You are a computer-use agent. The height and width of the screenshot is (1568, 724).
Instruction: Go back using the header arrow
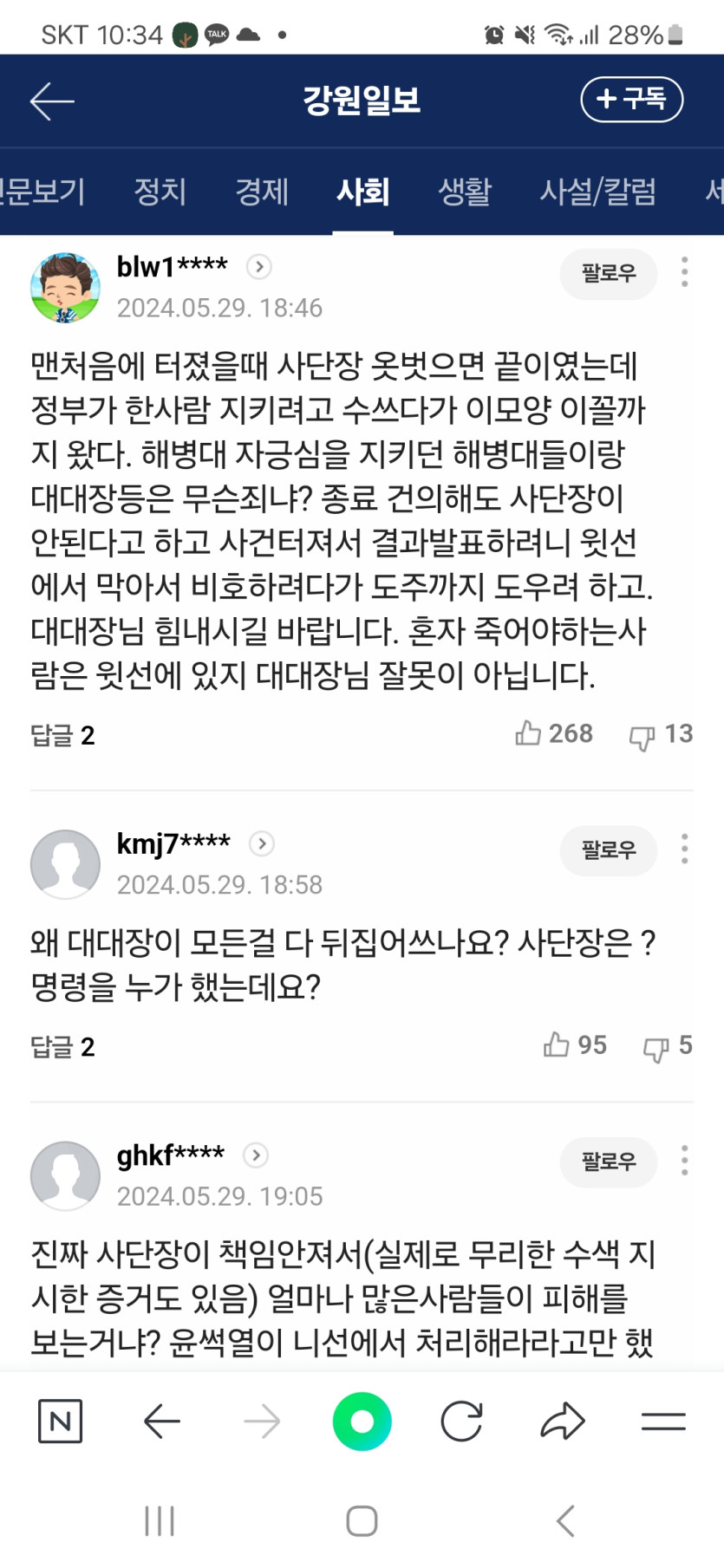pyautogui.click(x=52, y=101)
